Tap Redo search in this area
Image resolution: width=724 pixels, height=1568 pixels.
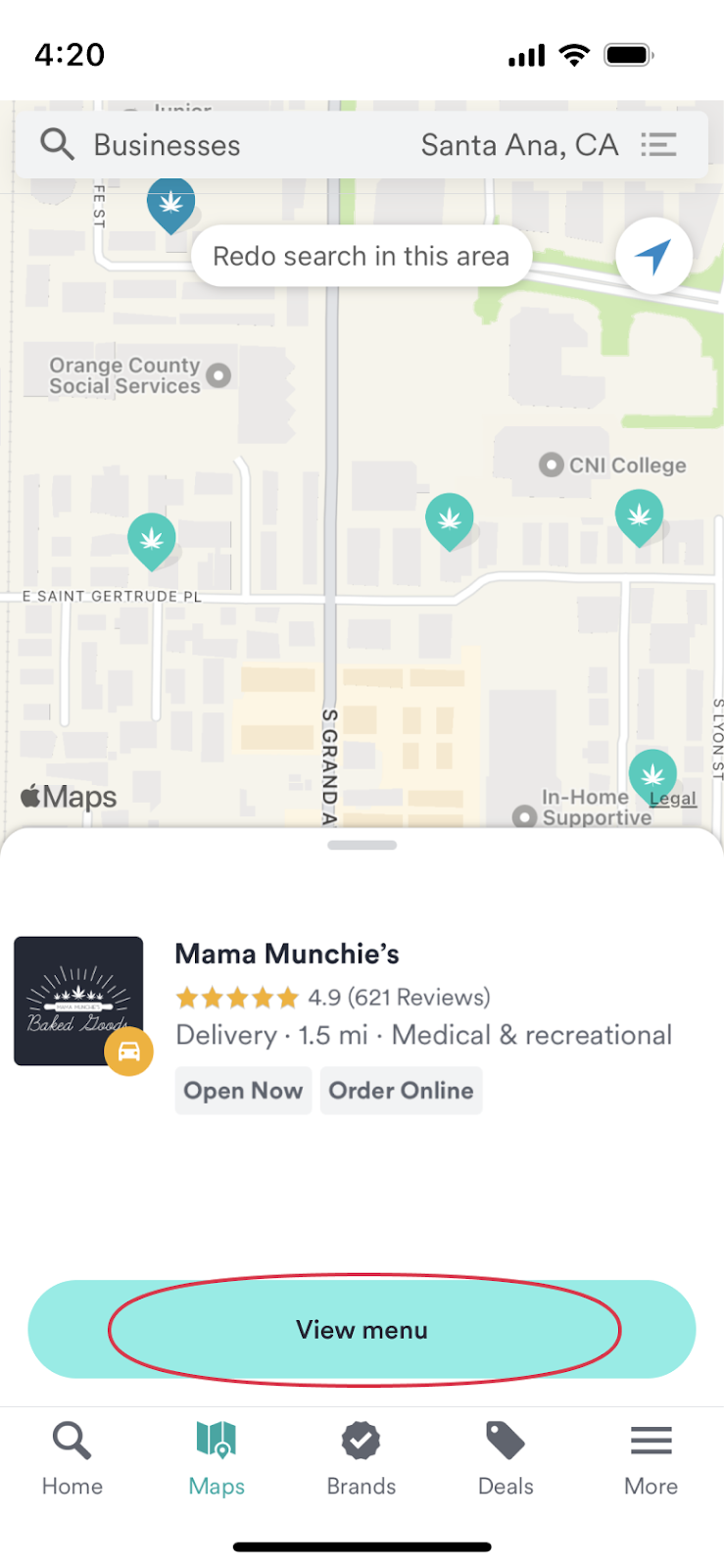(362, 257)
